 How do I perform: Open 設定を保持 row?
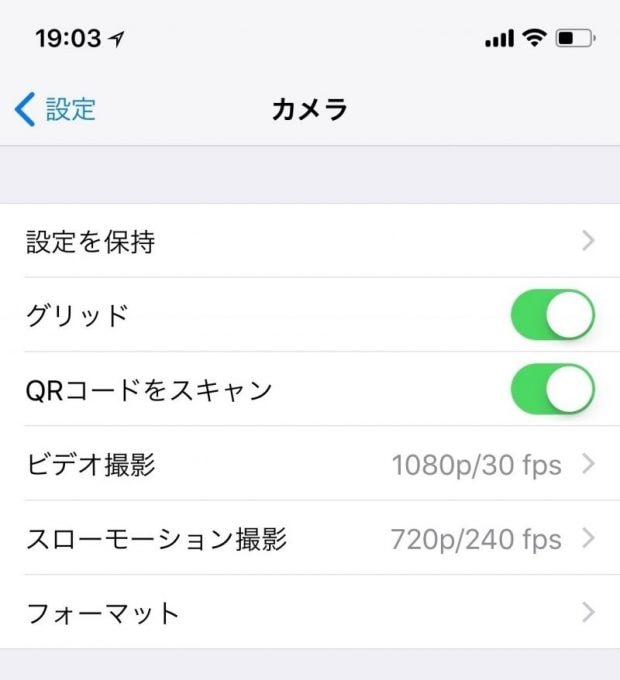pos(310,241)
